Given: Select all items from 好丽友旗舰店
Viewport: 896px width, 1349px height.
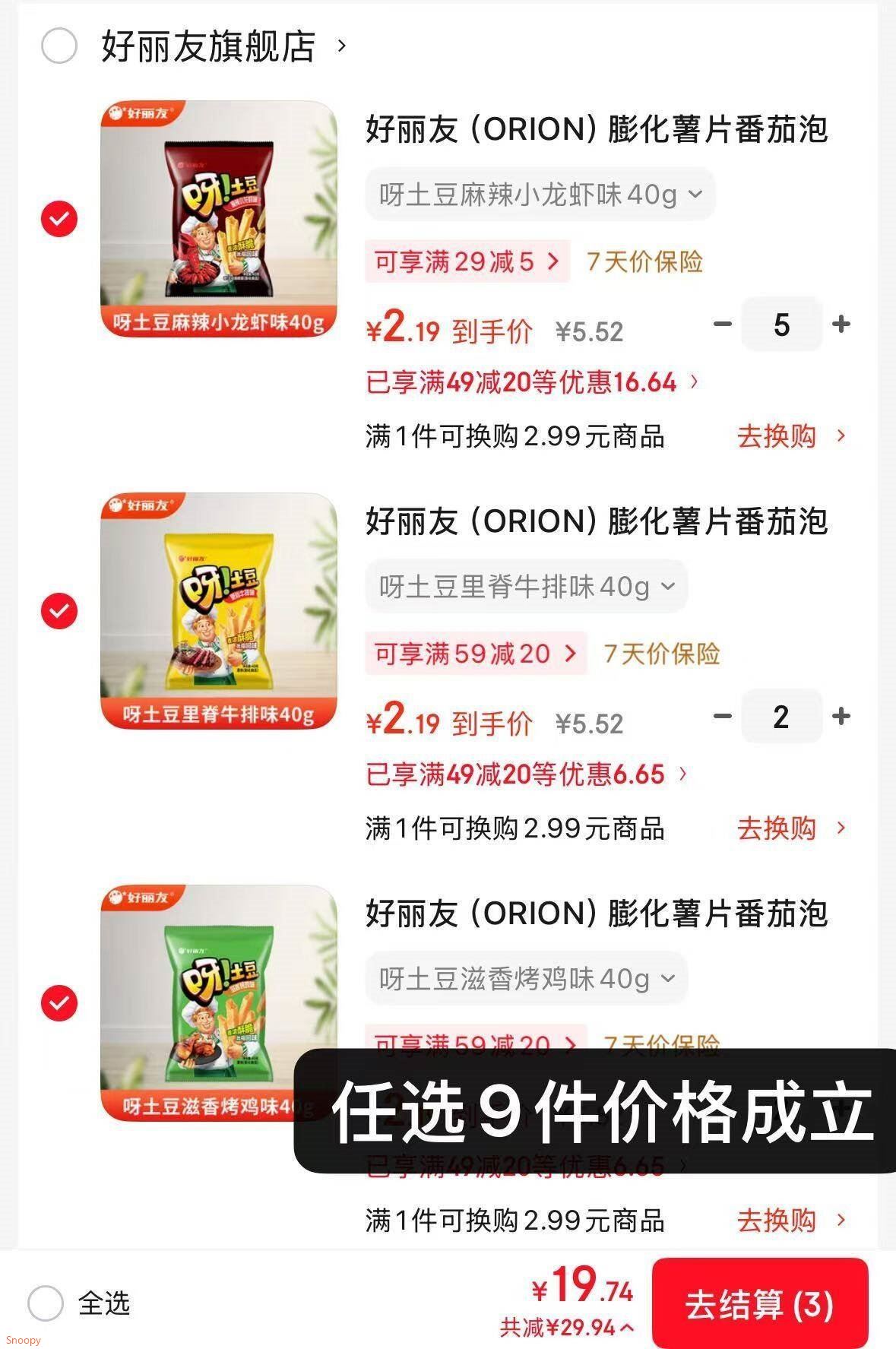Looking at the screenshot, I should [59, 46].
